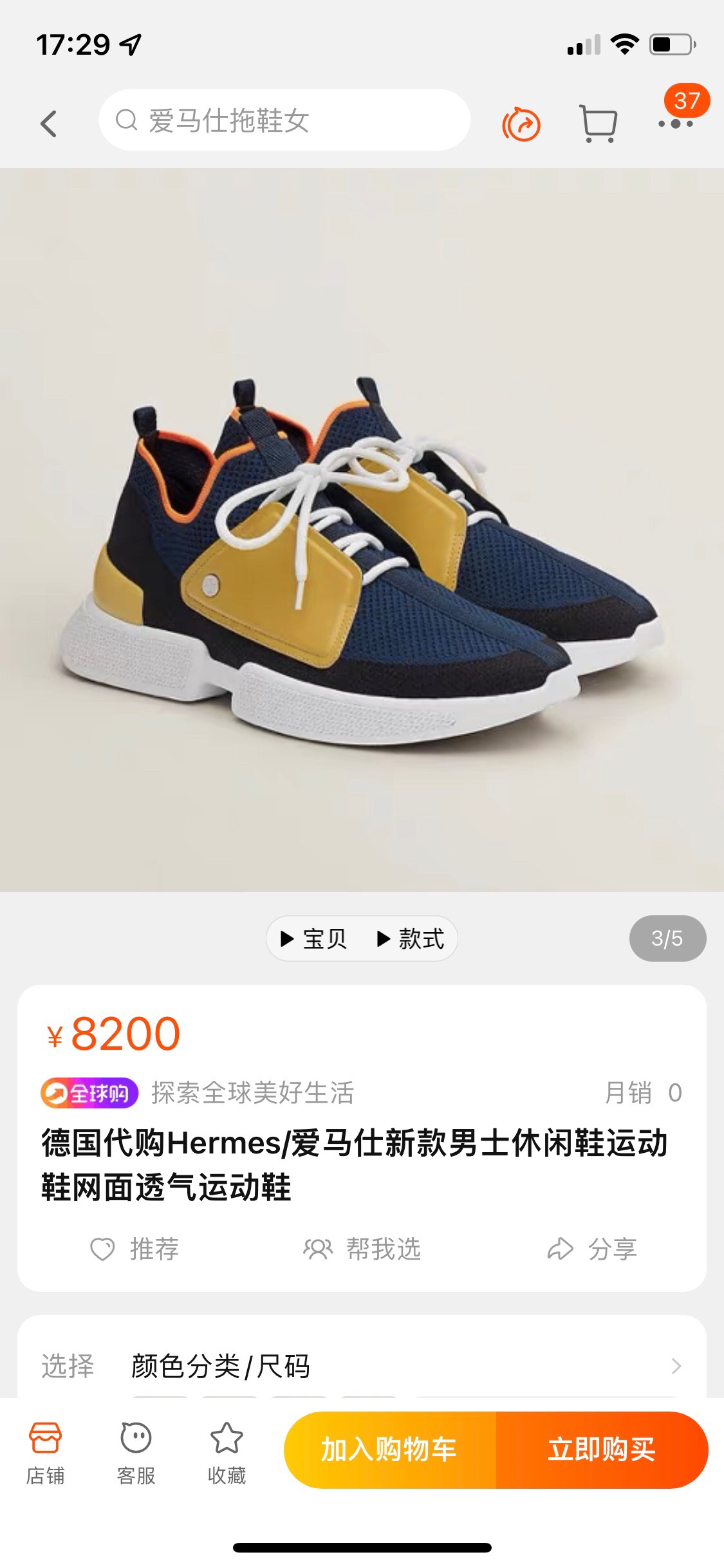Go back using the top-left arrow
Image resolution: width=724 pixels, height=1568 pixels.
point(49,123)
